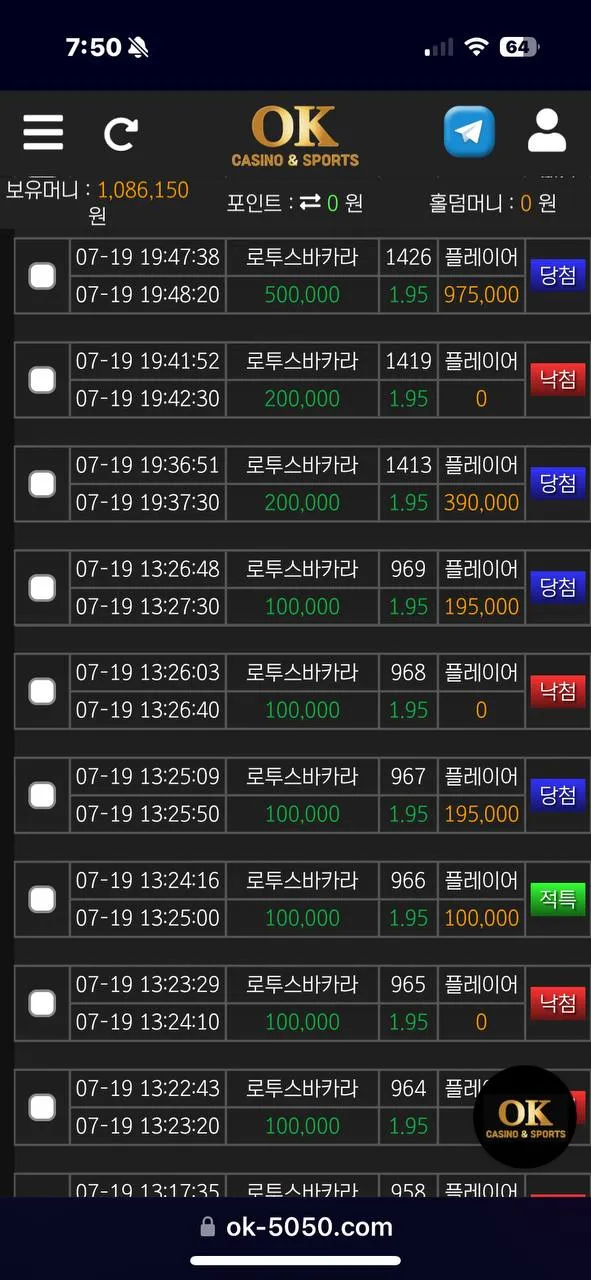This screenshot has width=591, height=1280.
Task: Mark the checkbox for round 969
Action: click(x=42, y=588)
